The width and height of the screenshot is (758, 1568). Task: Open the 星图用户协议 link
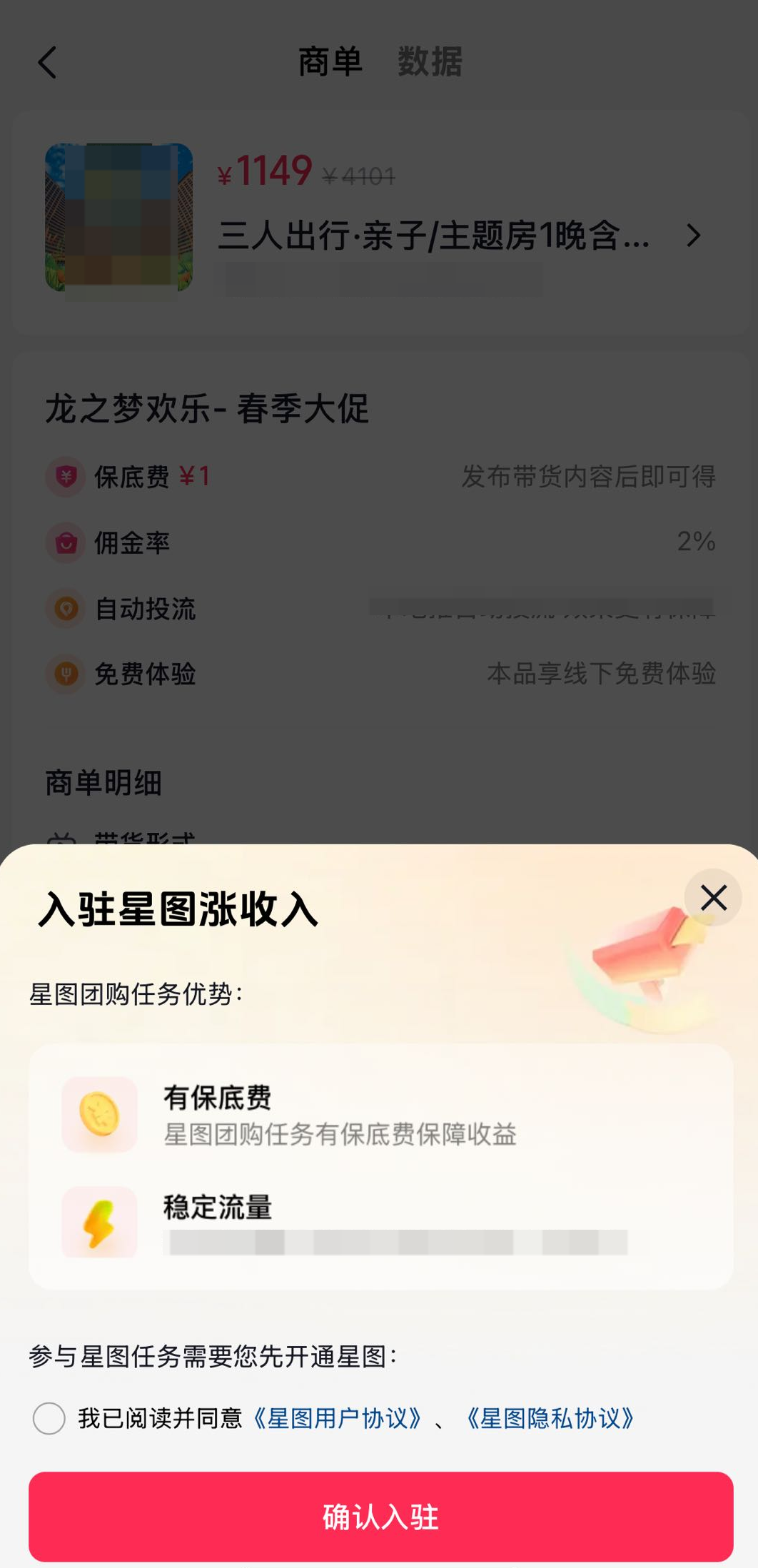click(338, 1418)
